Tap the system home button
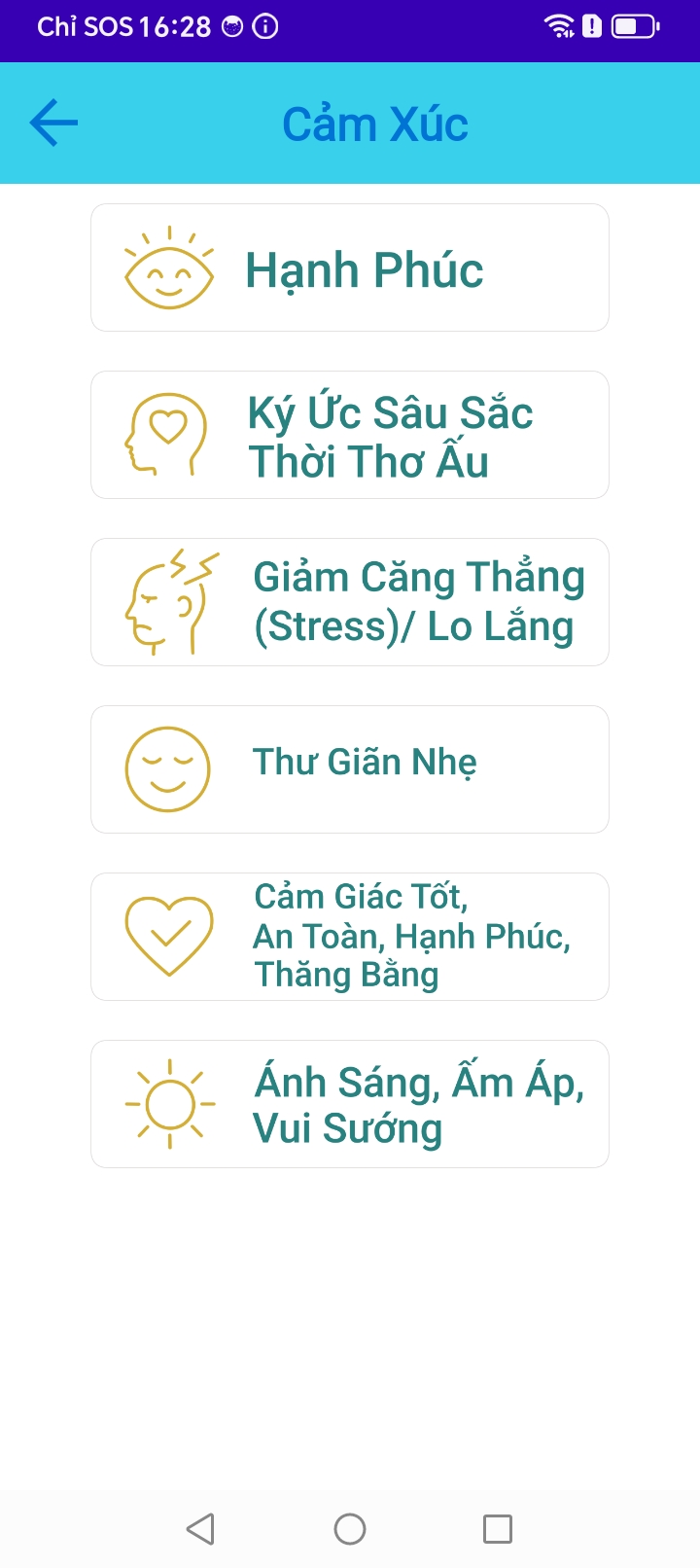Image resolution: width=700 pixels, height=1568 pixels. point(350,1529)
